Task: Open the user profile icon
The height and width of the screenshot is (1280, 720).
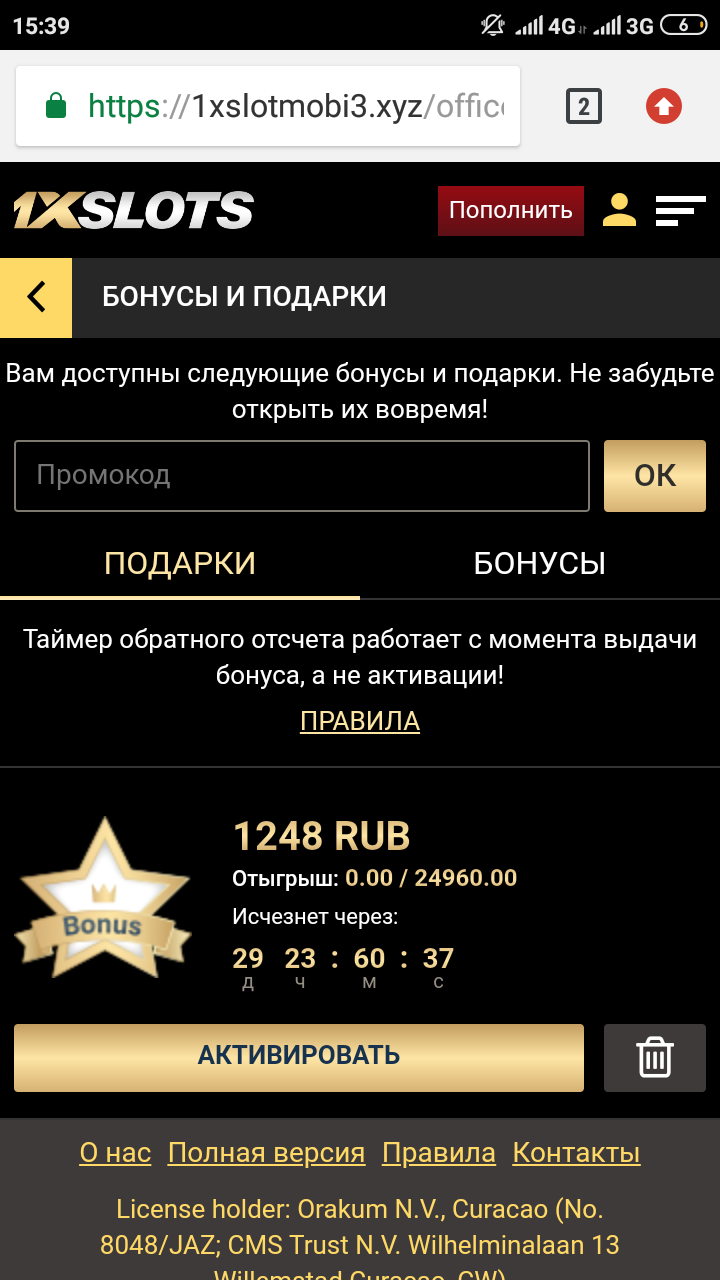Action: (x=619, y=210)
